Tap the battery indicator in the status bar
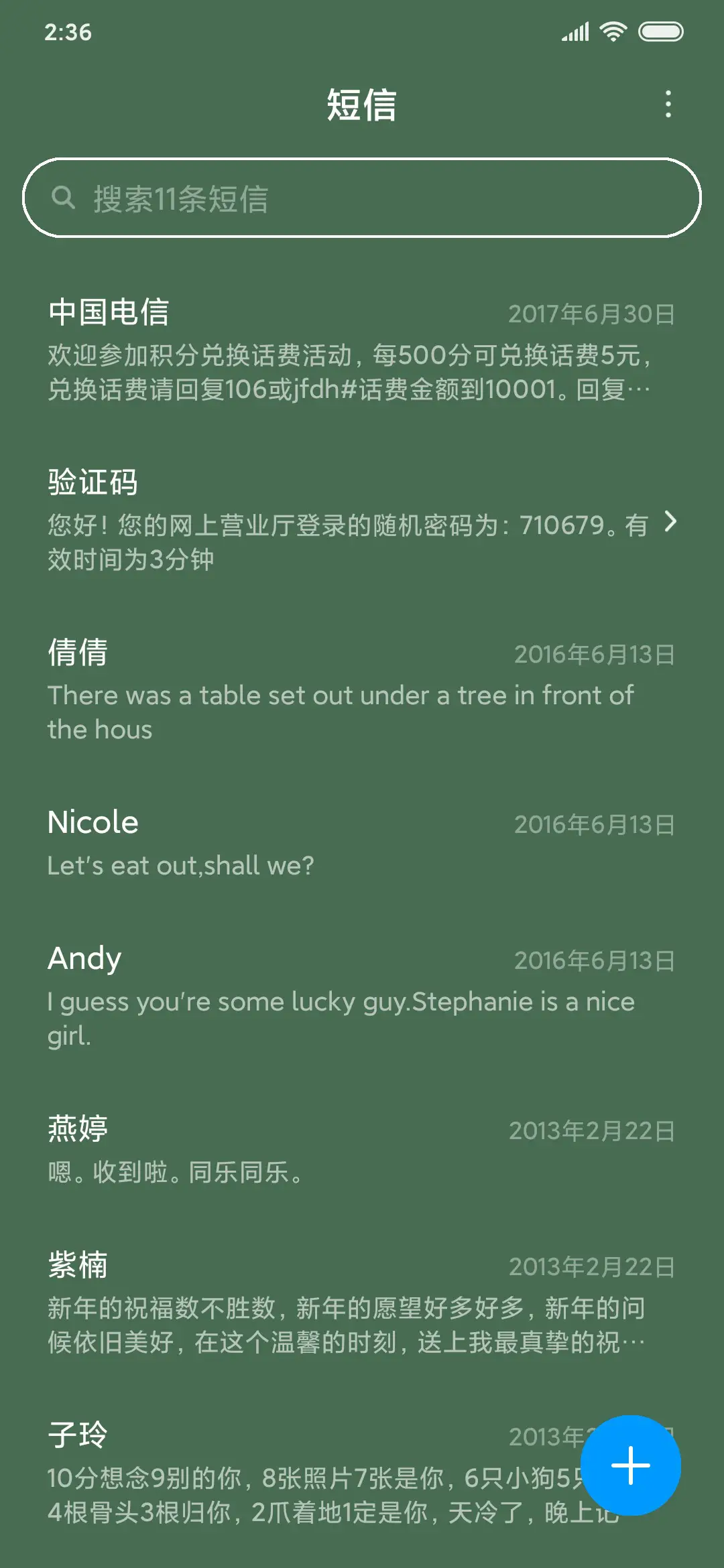This screenshot has height=1568, width=724. pos(660,30)
